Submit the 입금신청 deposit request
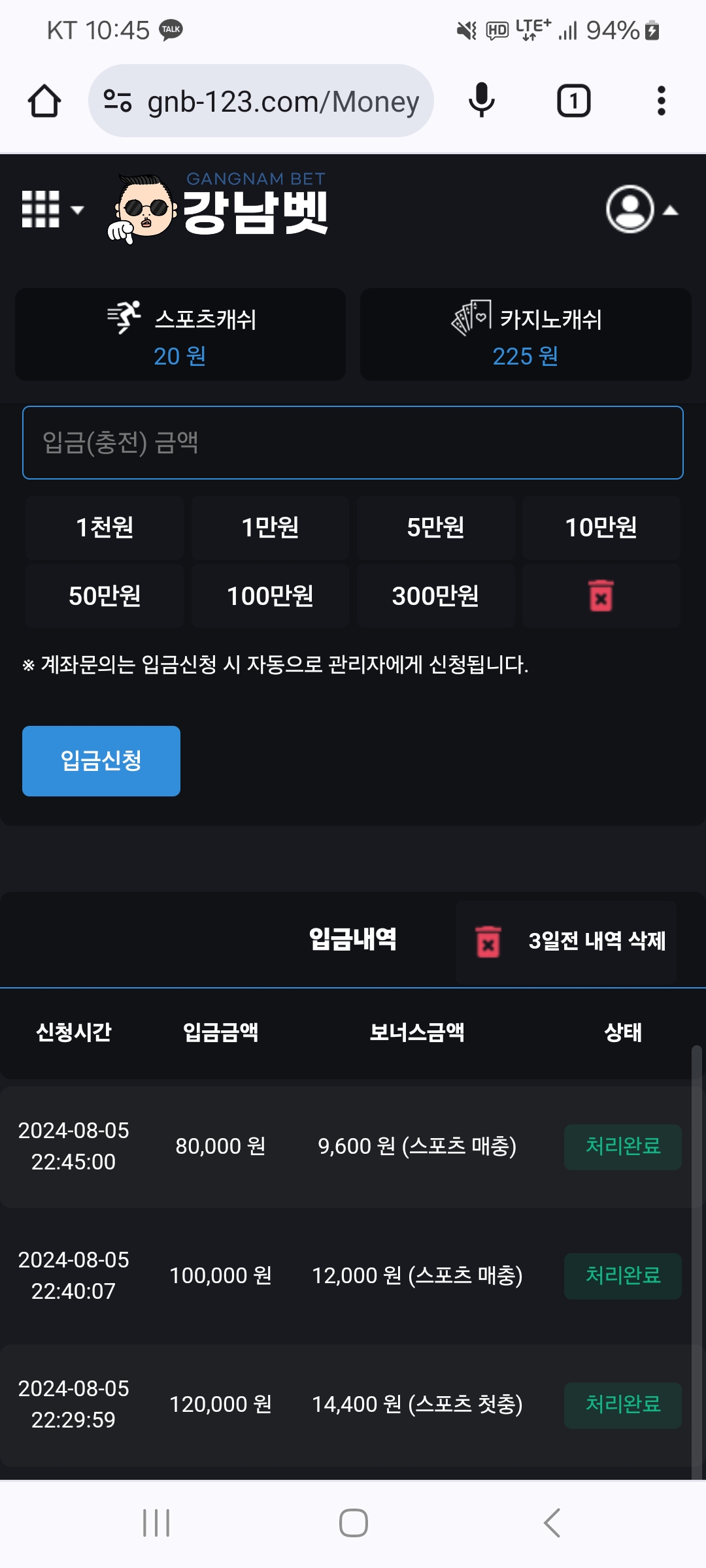 101,760
